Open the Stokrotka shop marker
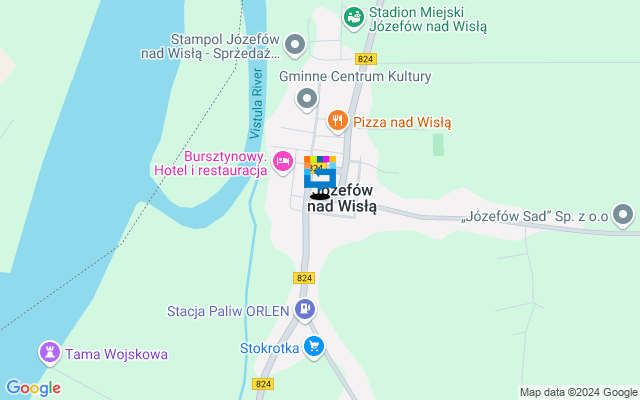Image resolution: width=640 pixels, height=400 pixels. [x=314, y=348]
